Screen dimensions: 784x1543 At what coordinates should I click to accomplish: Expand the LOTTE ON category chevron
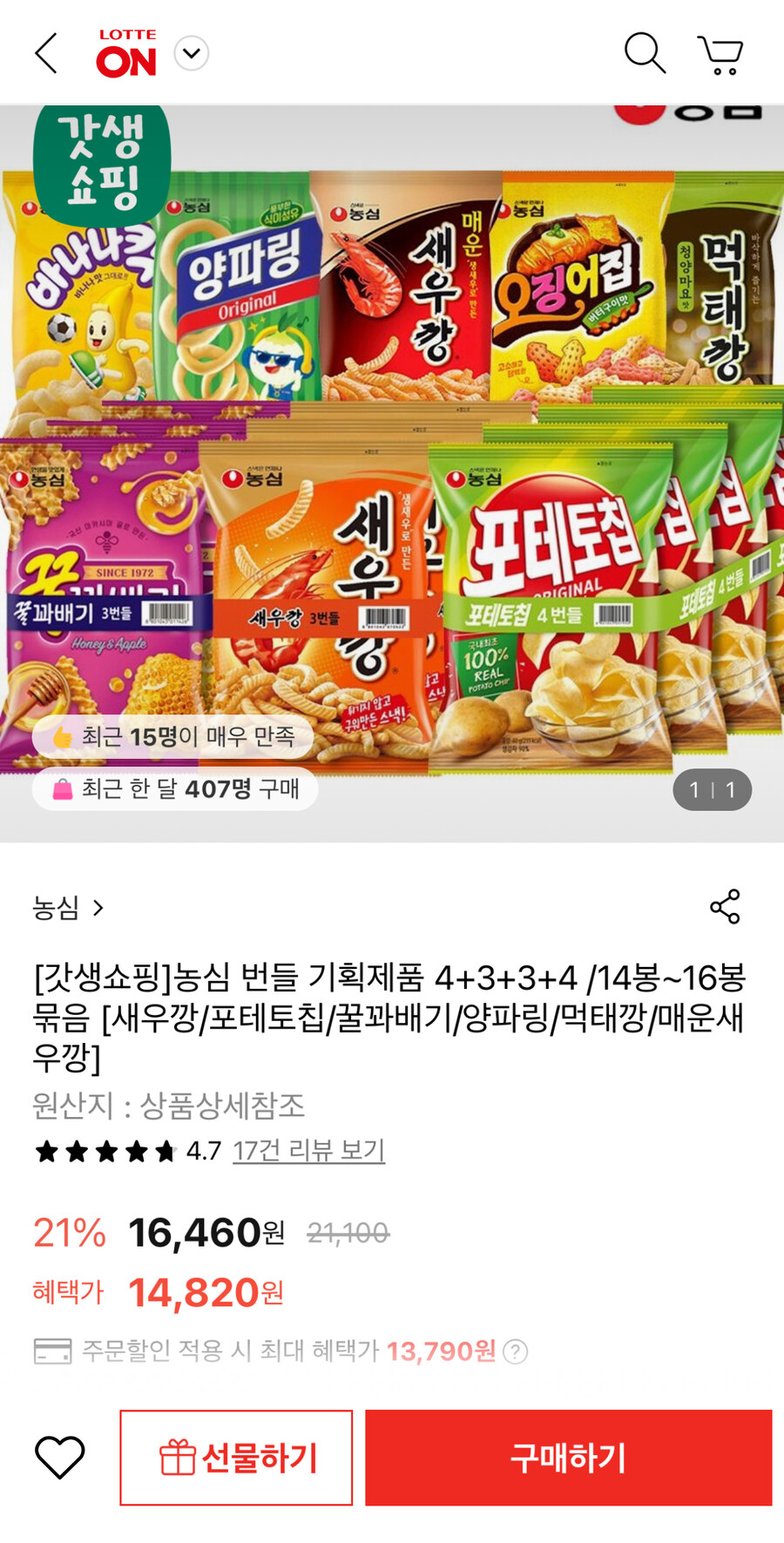coord(192,53)
